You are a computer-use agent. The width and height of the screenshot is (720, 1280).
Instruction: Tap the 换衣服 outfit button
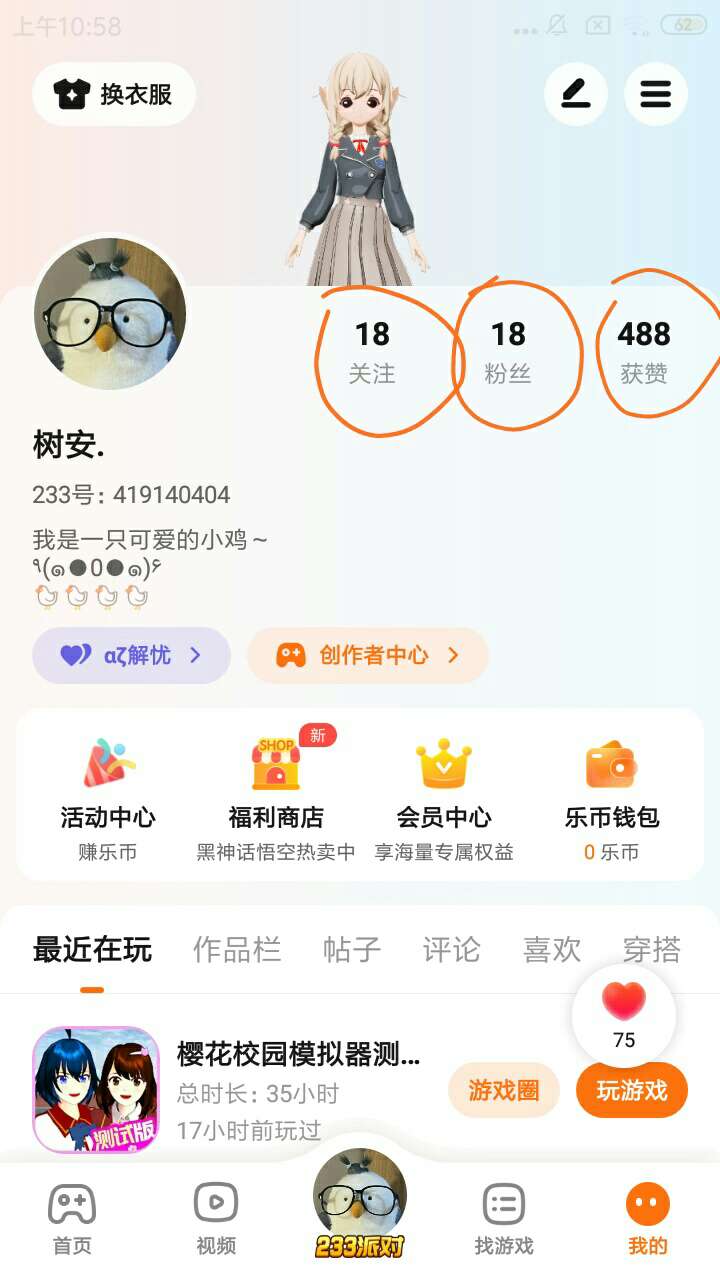[114, 94]
